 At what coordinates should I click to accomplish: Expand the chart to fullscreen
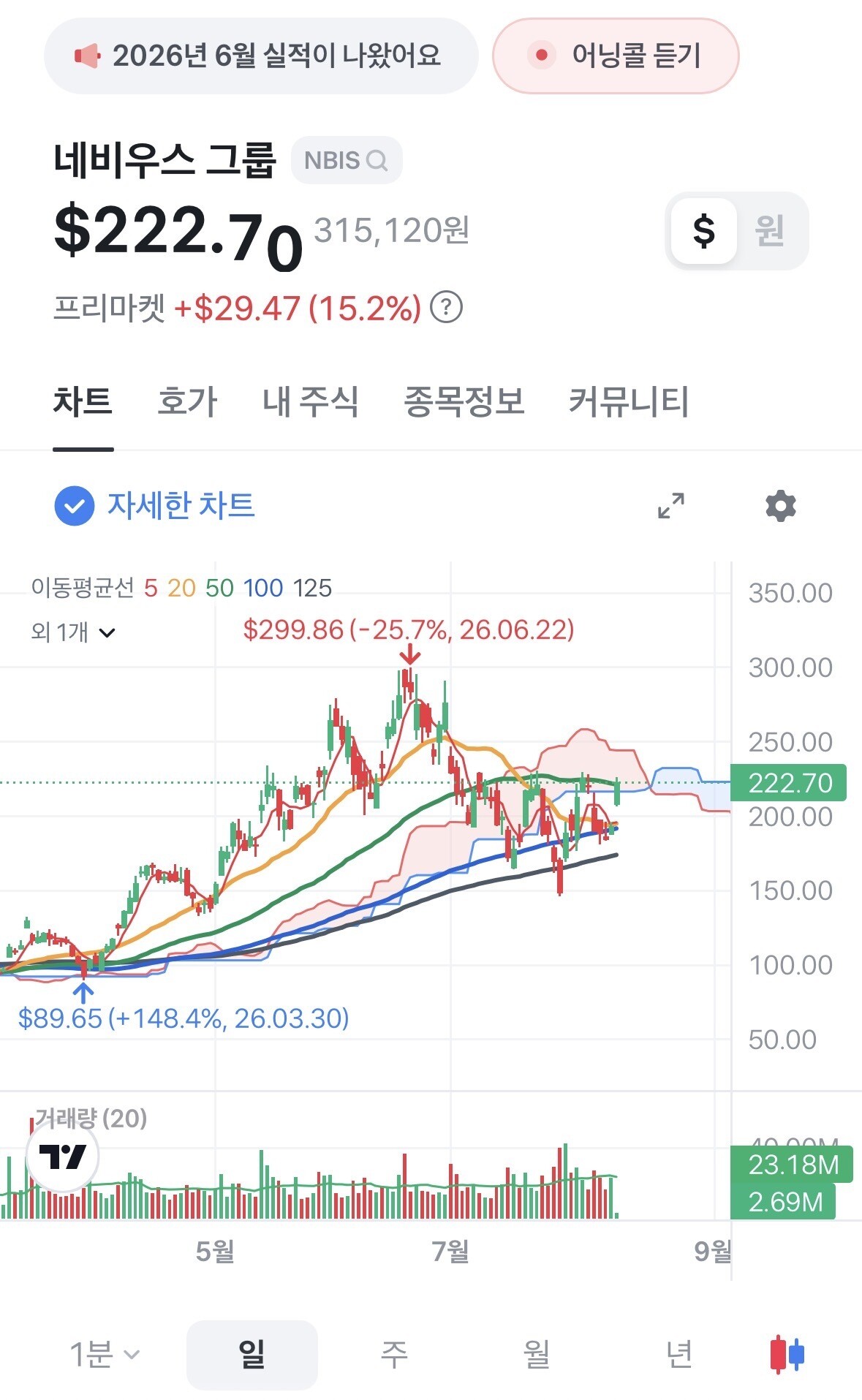(x=670, y=505)
